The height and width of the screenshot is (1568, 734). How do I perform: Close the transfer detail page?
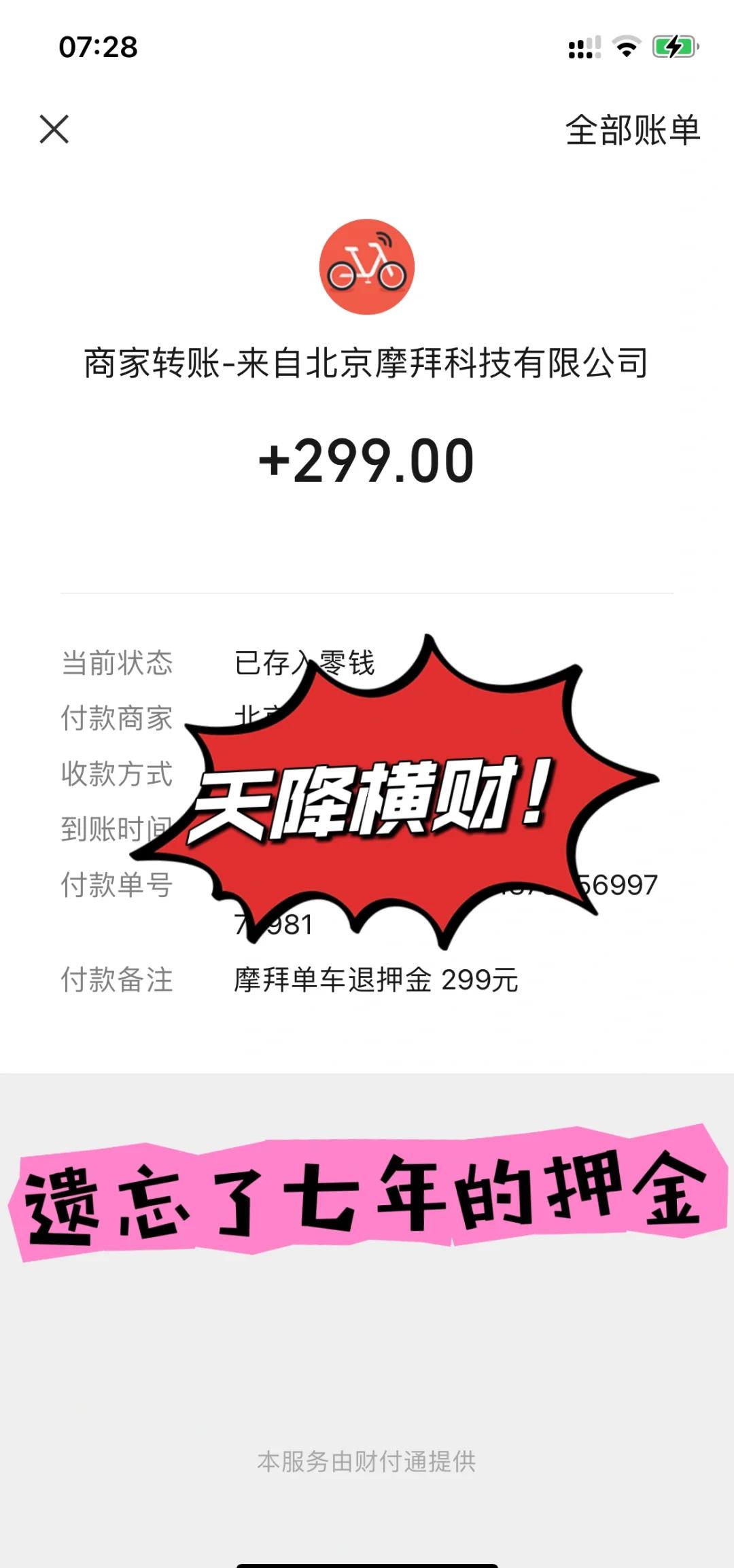pyautogui.click(x=54, y=129)
